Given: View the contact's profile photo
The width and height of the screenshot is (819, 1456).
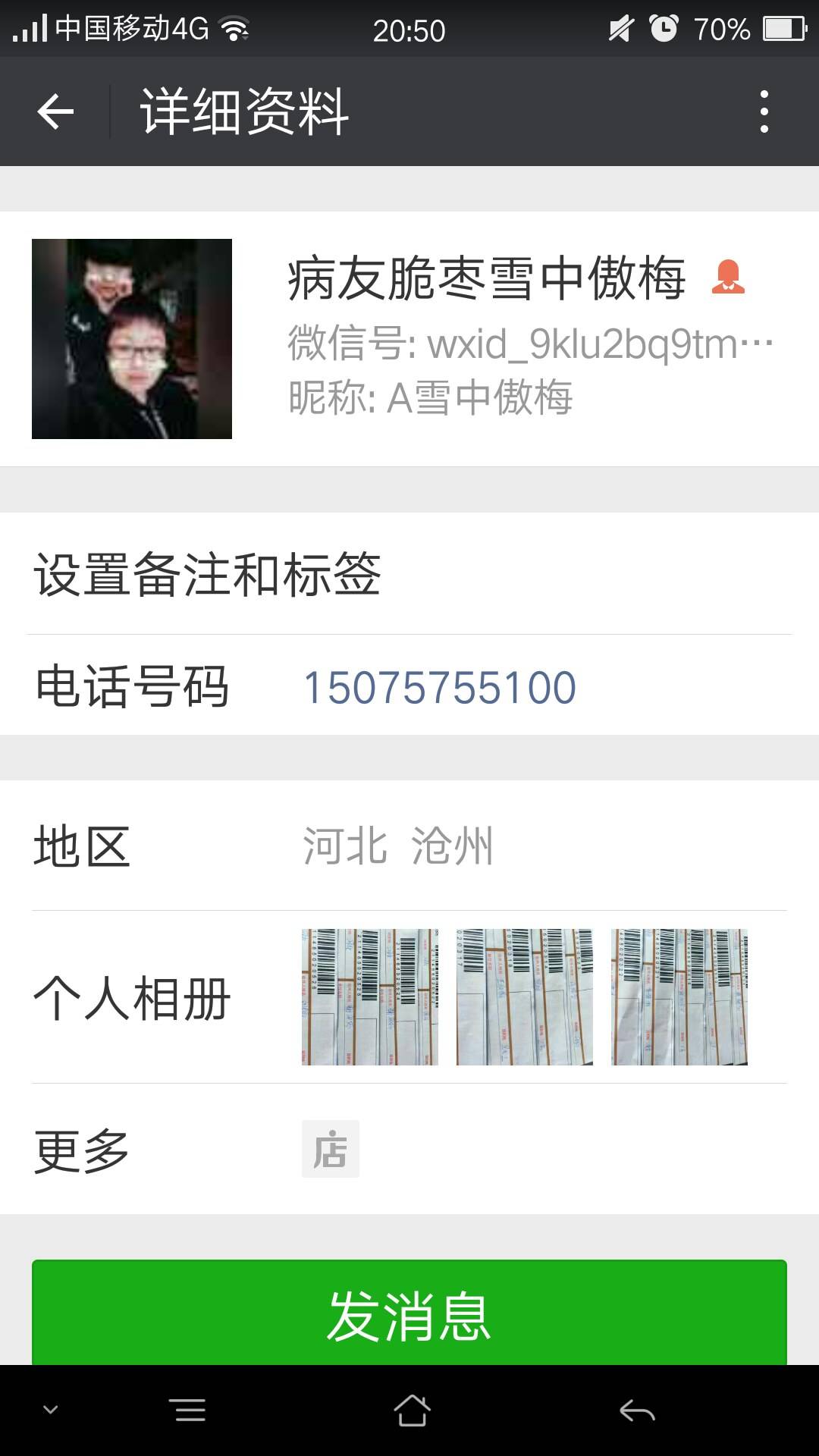Looking at the screenshot, I should [x=132, y=339].
